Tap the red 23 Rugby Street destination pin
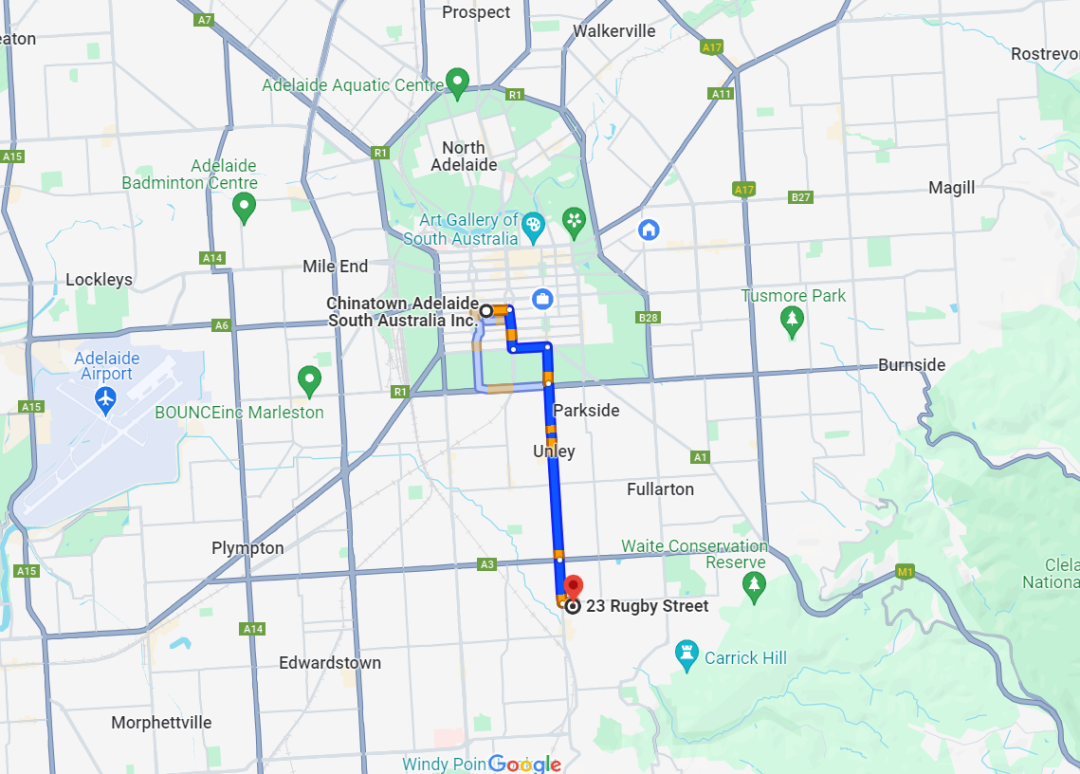 (572, 587)
